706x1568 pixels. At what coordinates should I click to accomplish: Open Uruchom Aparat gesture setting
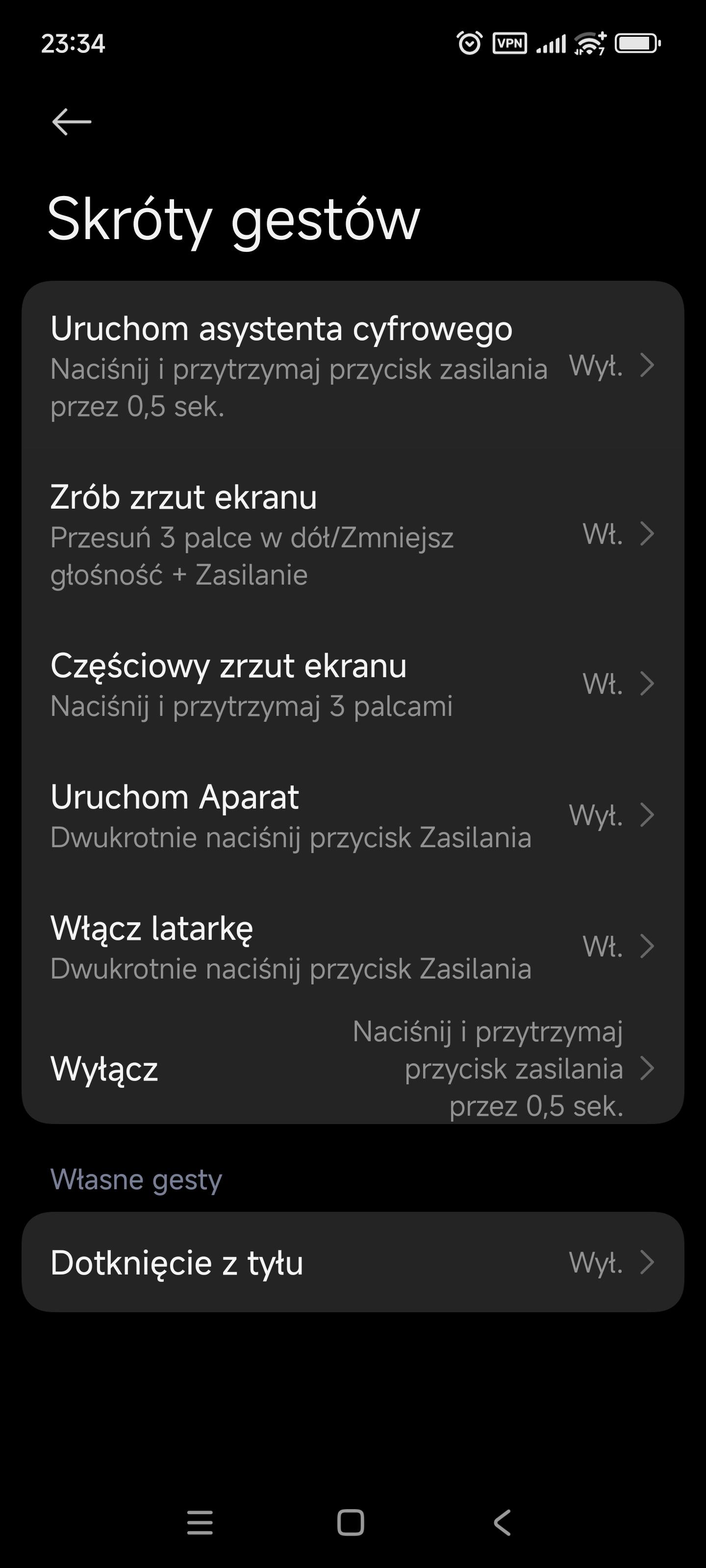[352, 816]
